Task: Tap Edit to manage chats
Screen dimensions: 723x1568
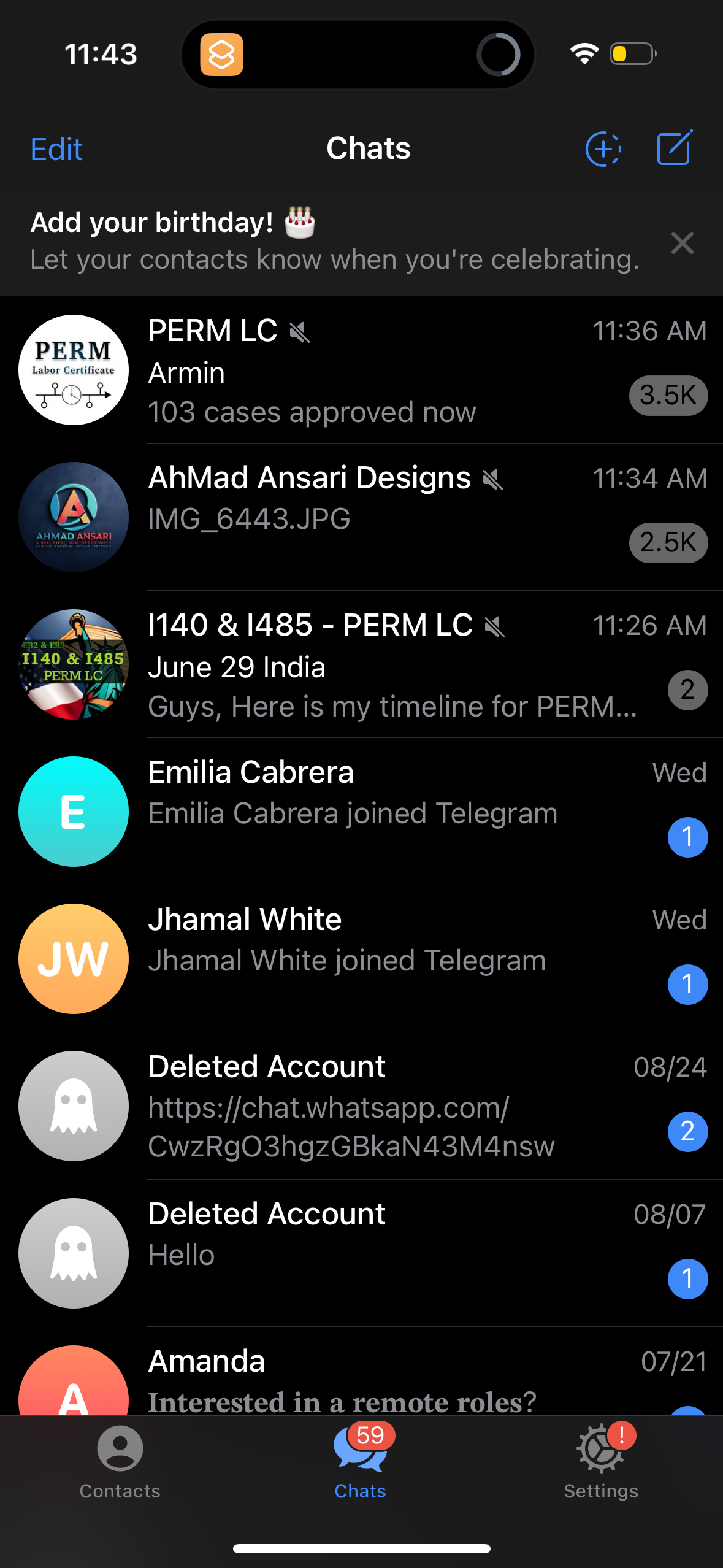Action: [x=56, y=148]
